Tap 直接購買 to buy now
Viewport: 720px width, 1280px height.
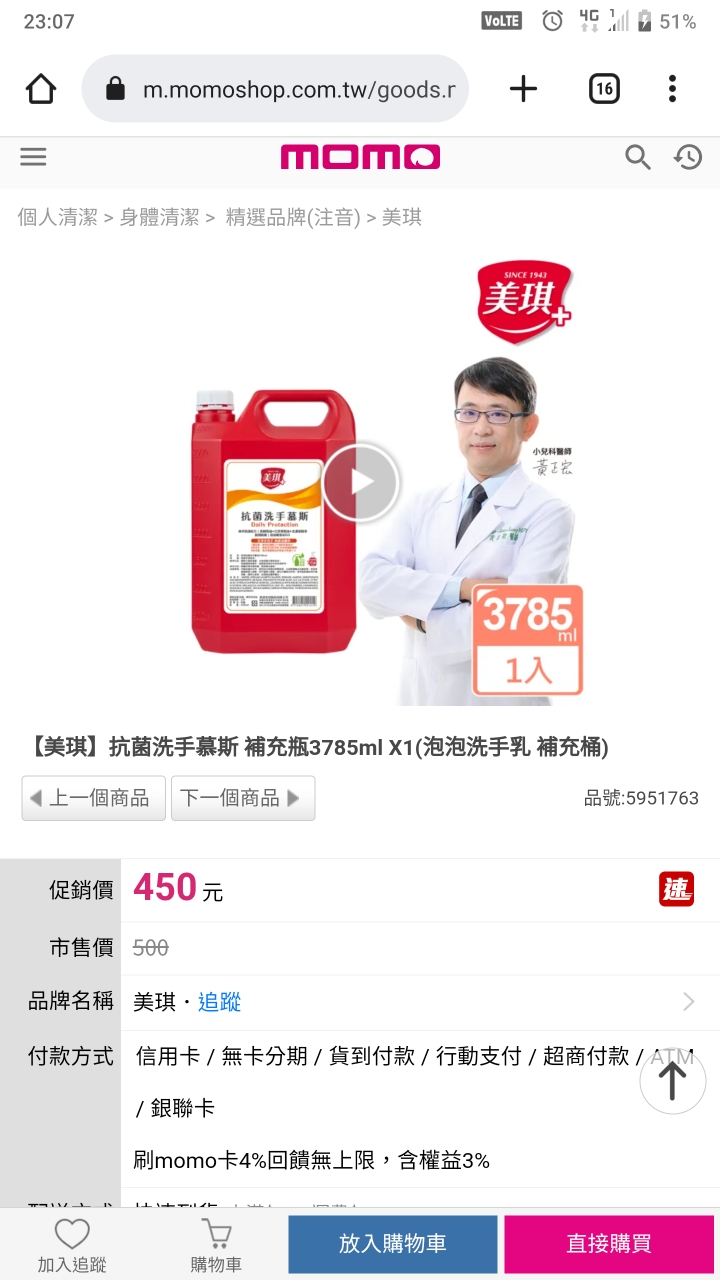point(609,1244)
